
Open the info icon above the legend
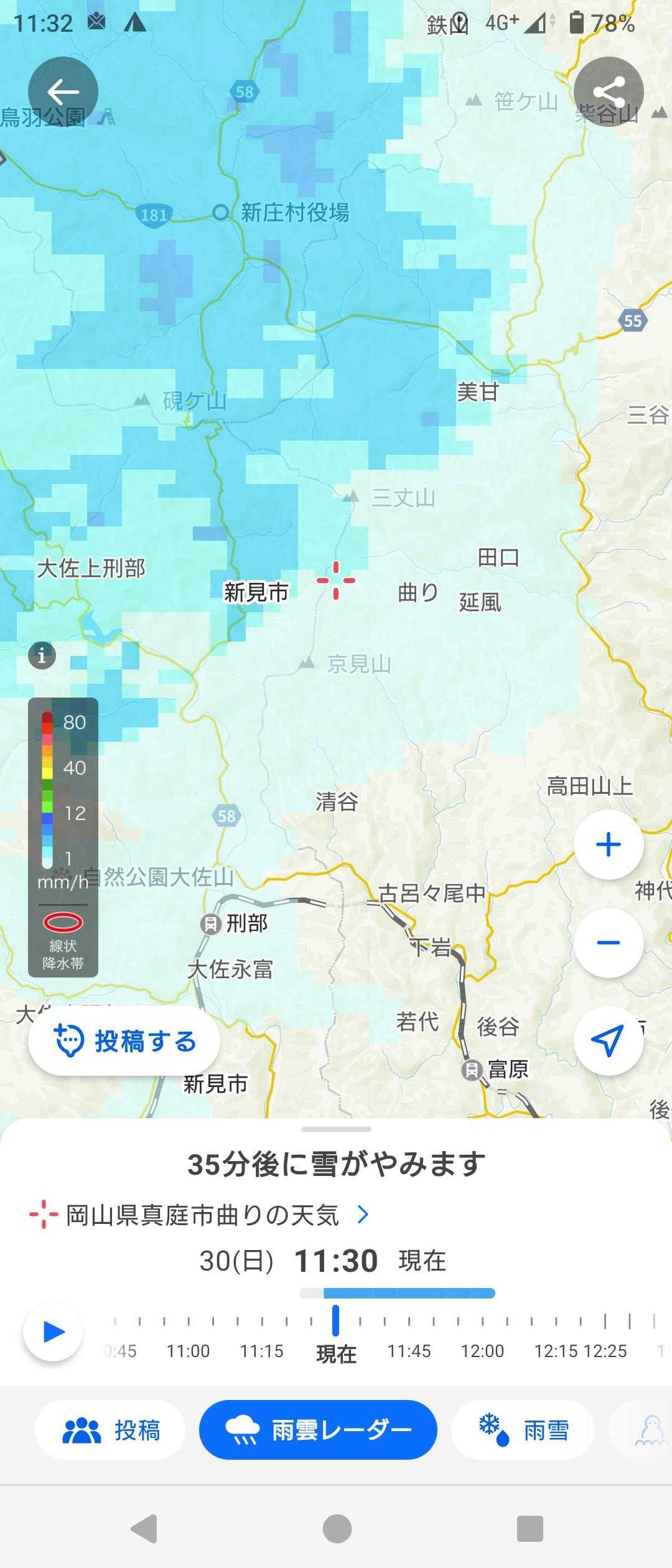[x=42, y=656]
